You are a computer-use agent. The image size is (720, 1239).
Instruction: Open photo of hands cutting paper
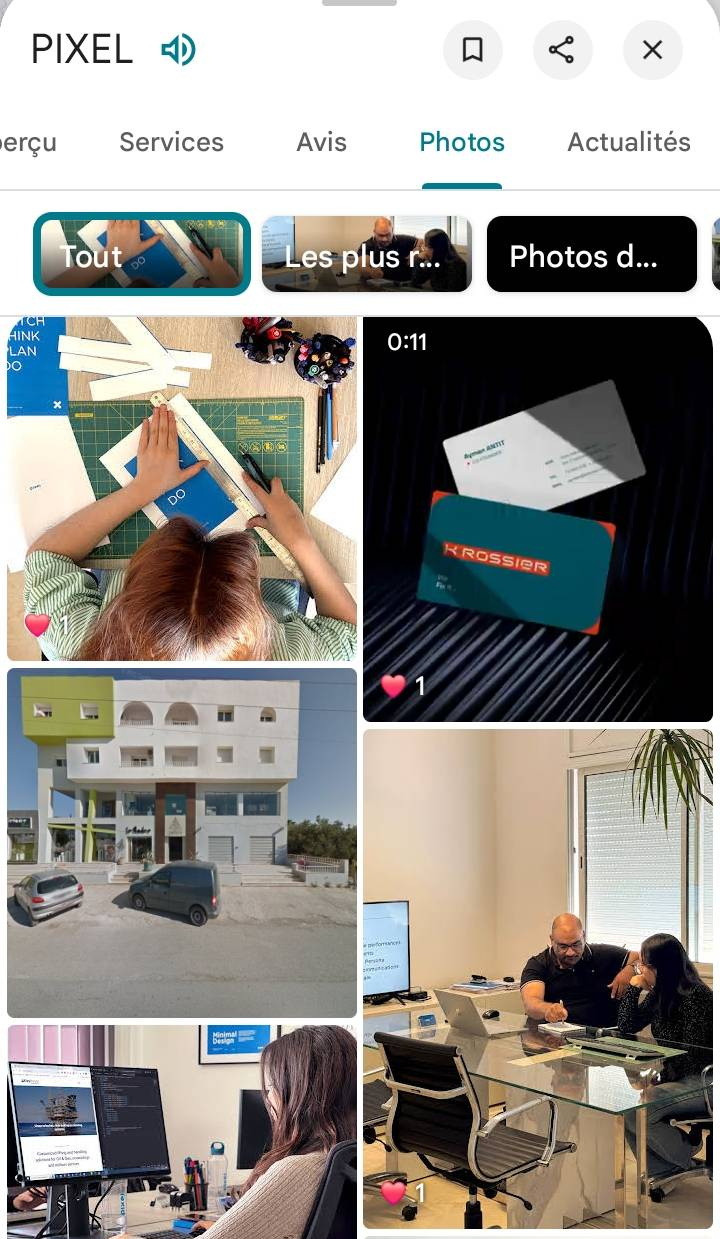click(182, 488)
